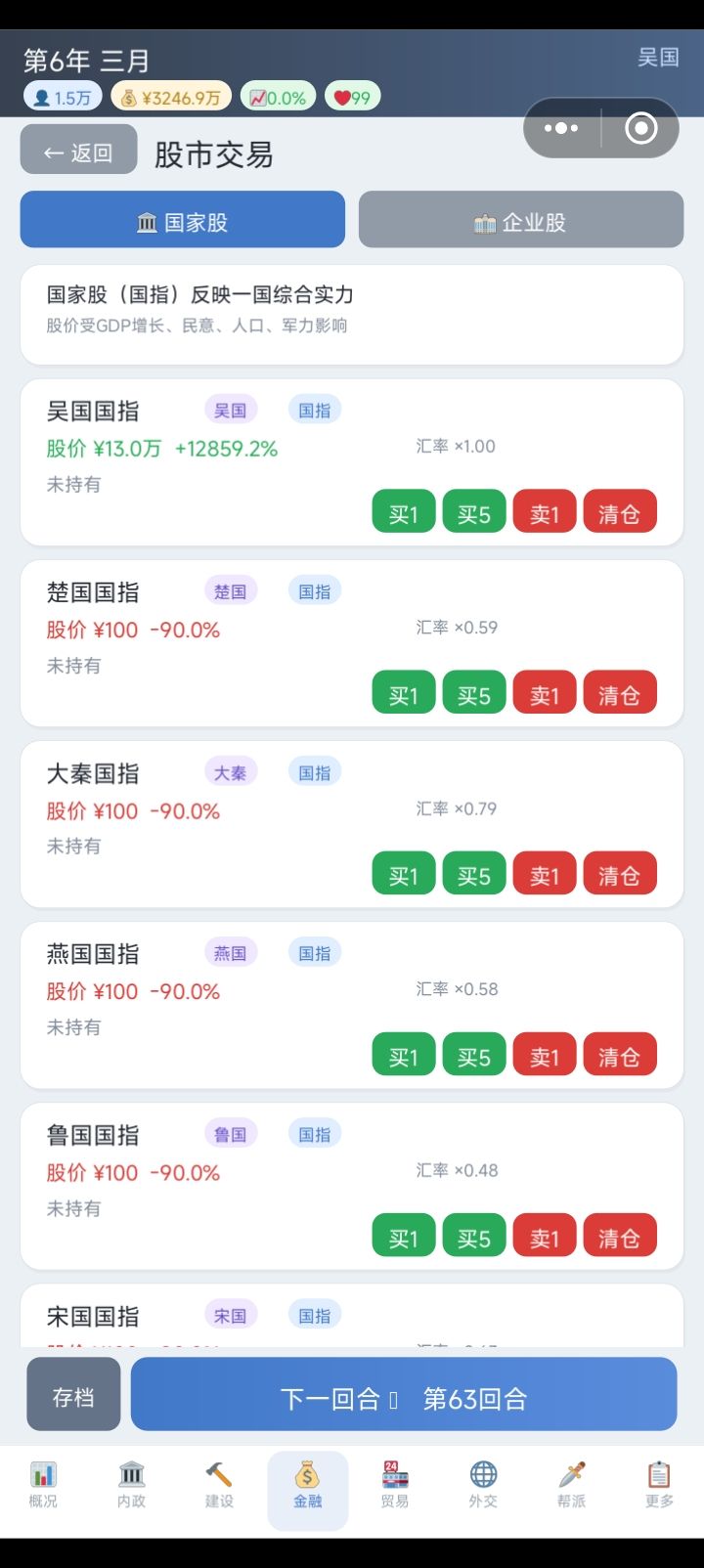Sell 1 share of 楚国国指
704x1568 pixels.
pyautogui.click(x=545, y=695)
